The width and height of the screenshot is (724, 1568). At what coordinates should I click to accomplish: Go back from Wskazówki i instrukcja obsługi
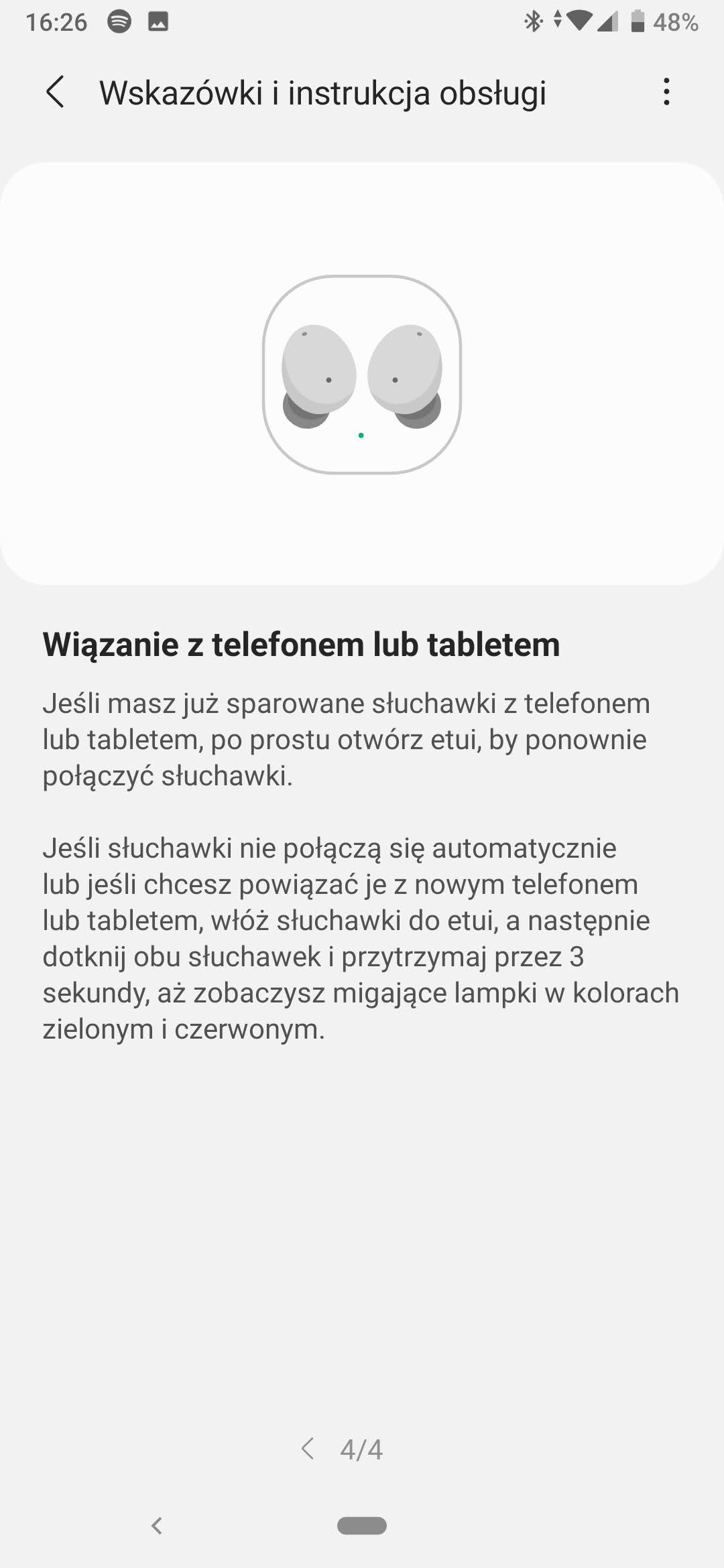click(56, 92)
